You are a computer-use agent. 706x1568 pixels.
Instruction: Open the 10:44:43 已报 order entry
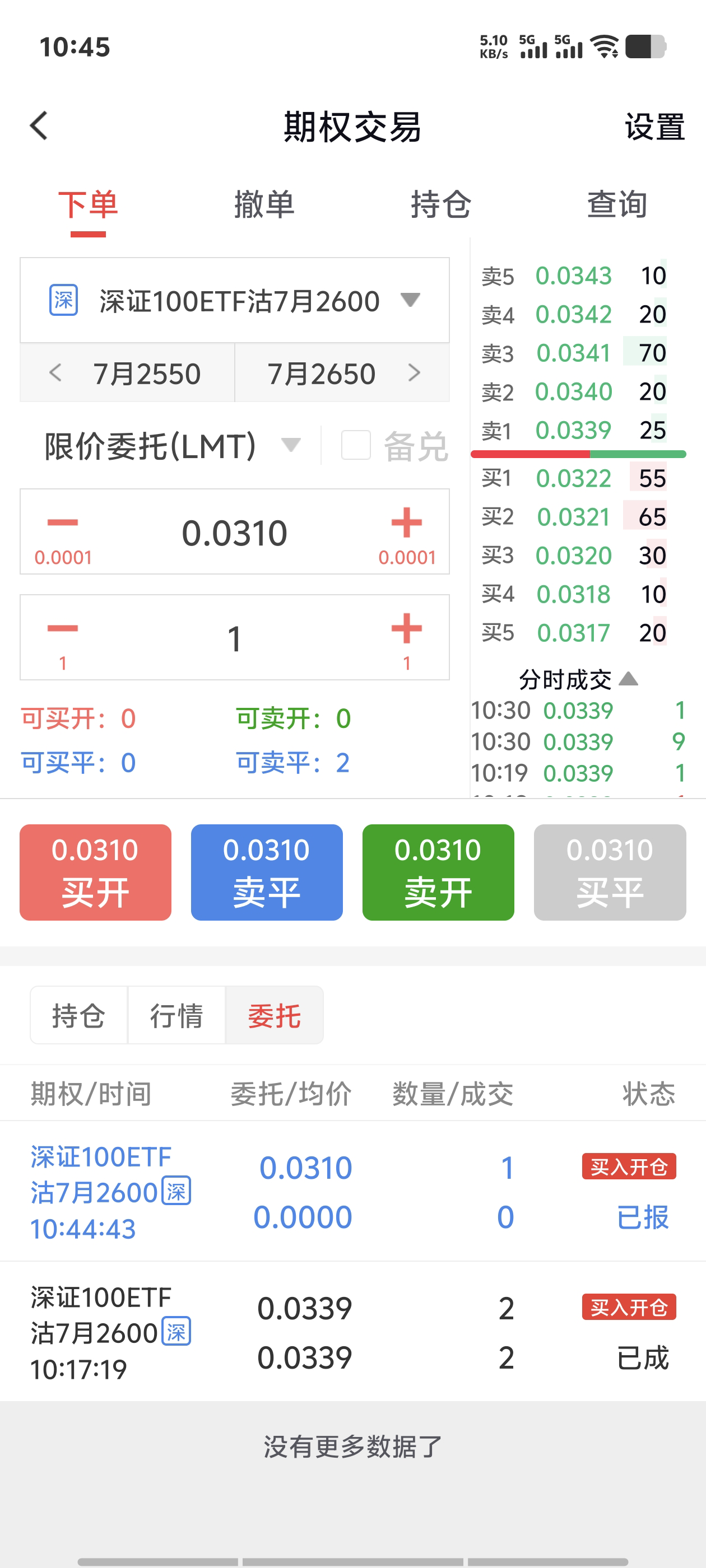pyautogui.click(x=352, y=1191)
